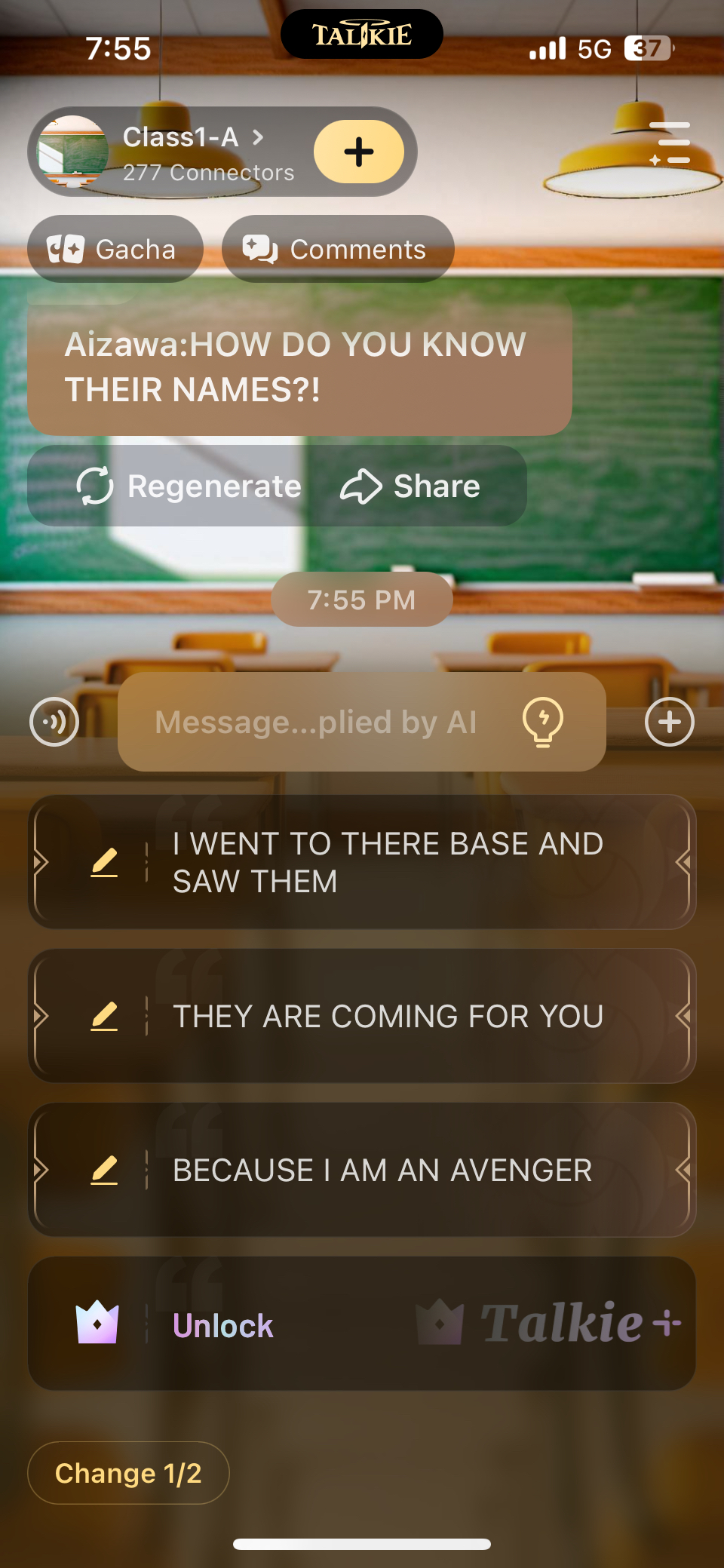The height and width of the screenshot is (1568, 724).
Task: View the Comments
Action: pos(337,249)
